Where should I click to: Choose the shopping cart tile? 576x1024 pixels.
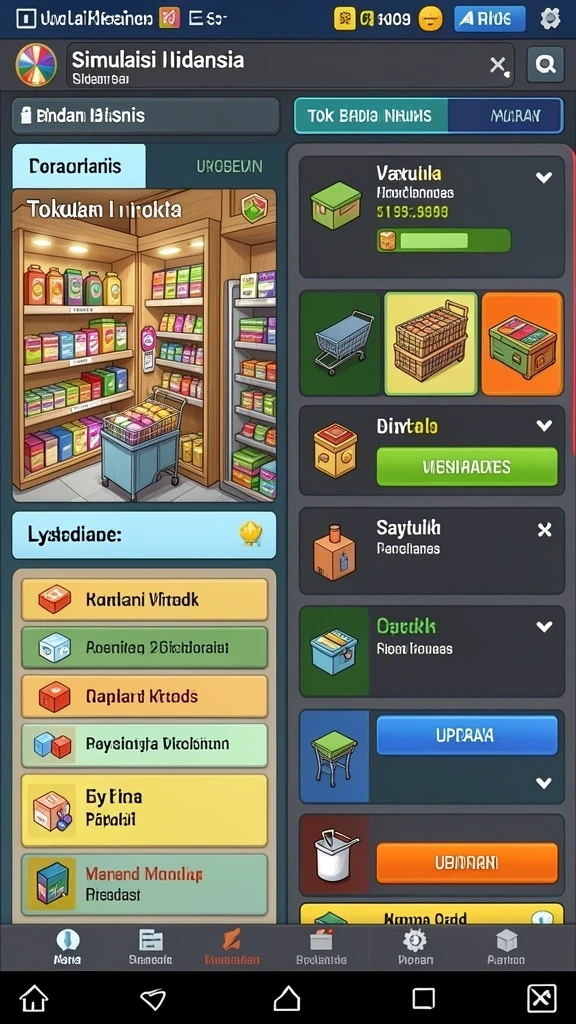340,344
